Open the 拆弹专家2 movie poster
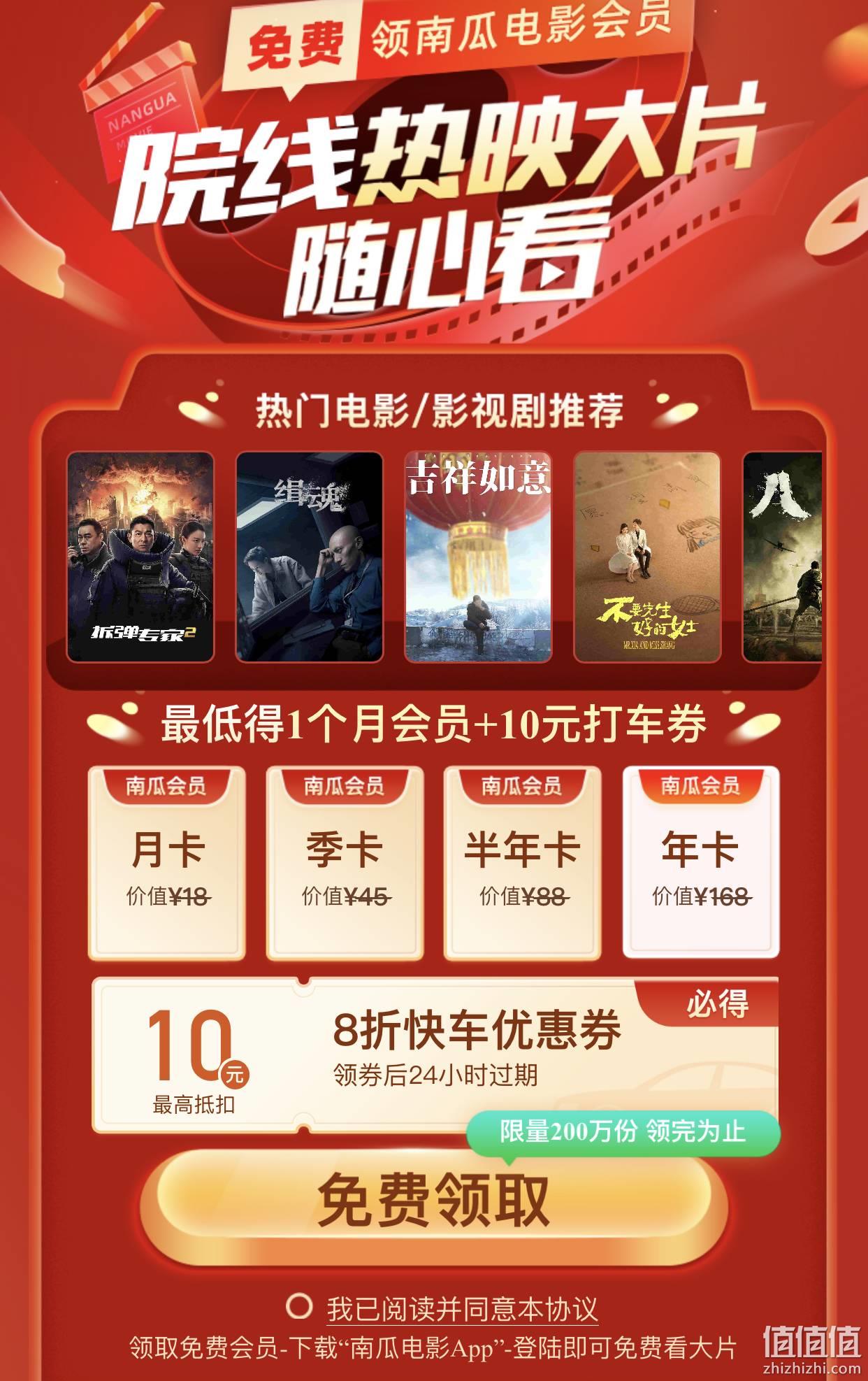Image resolution: width=868 pixels, height=1381 pixels. [x=140, y=557]
